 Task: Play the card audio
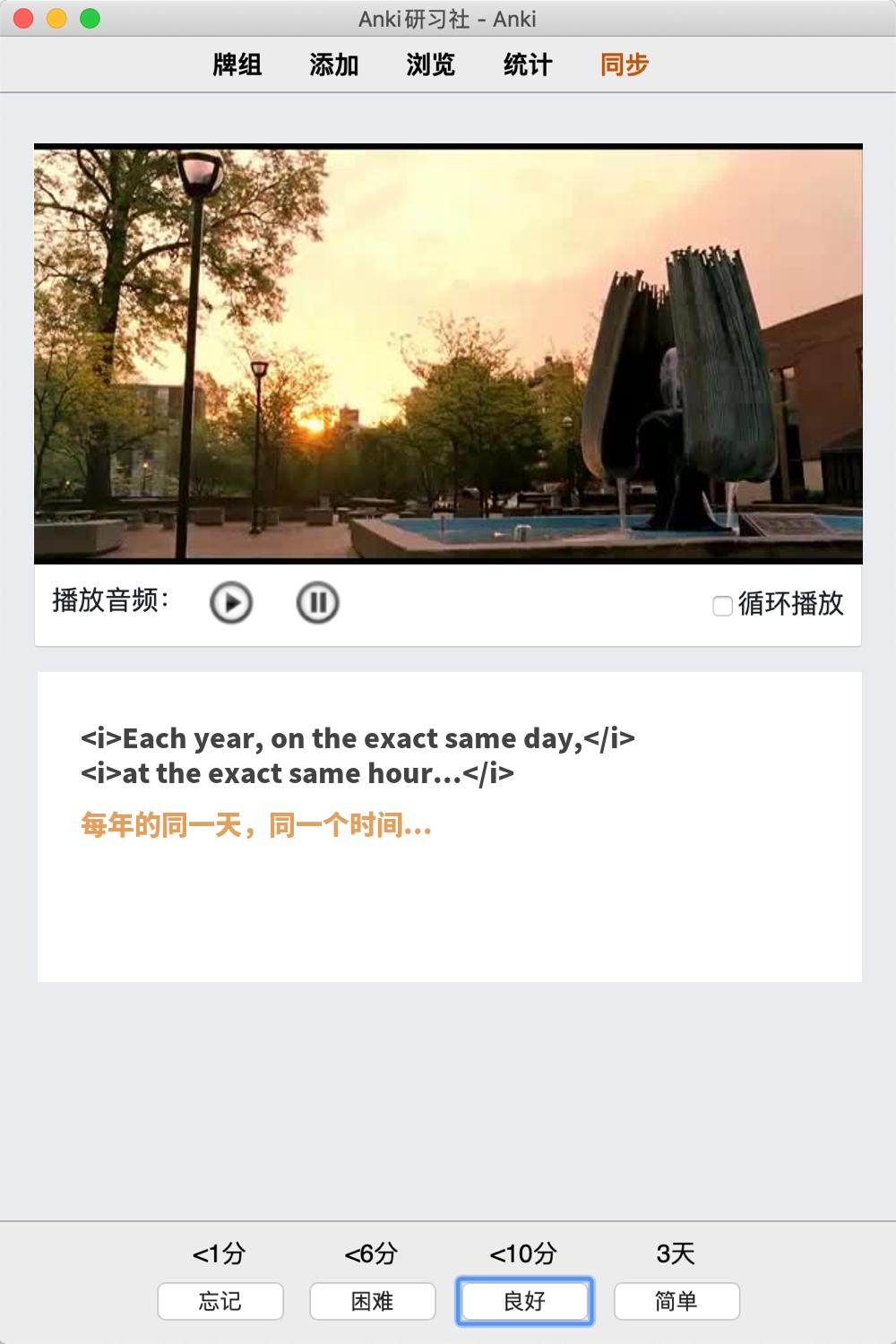click(231, 602)
